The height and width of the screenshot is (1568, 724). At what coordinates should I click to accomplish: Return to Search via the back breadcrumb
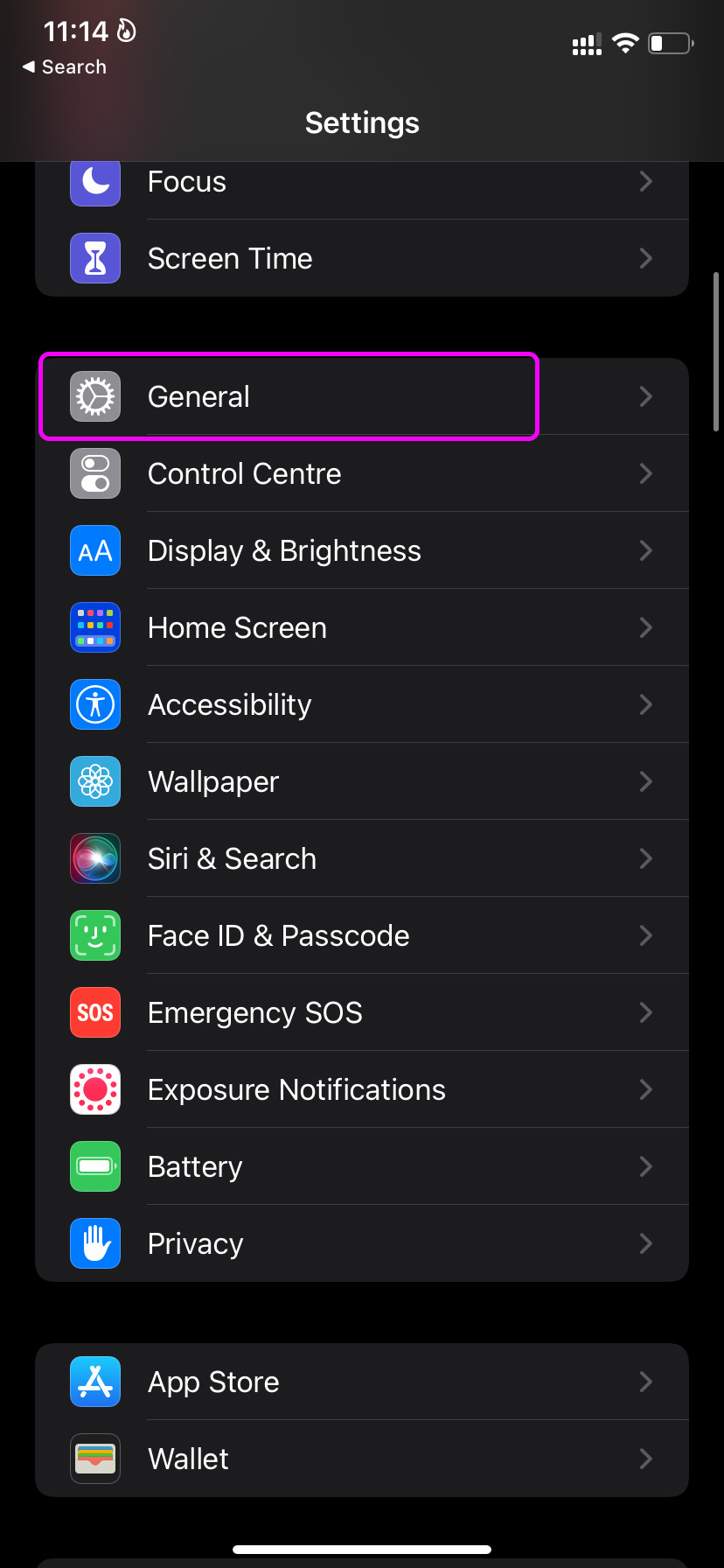pos(64,67)
